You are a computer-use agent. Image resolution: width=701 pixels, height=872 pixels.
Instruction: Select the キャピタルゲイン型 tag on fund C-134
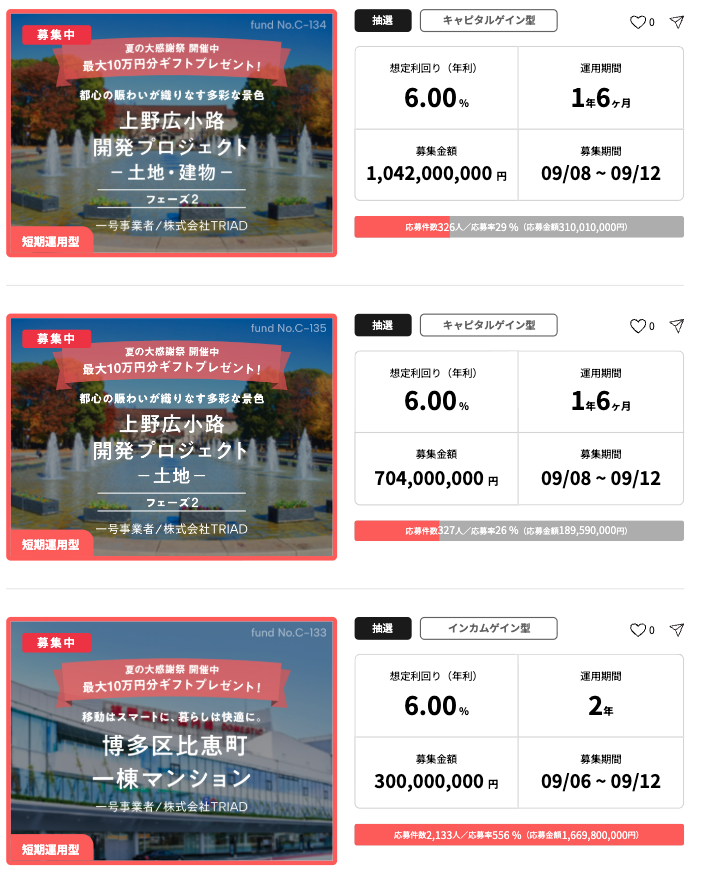point(488,21)
